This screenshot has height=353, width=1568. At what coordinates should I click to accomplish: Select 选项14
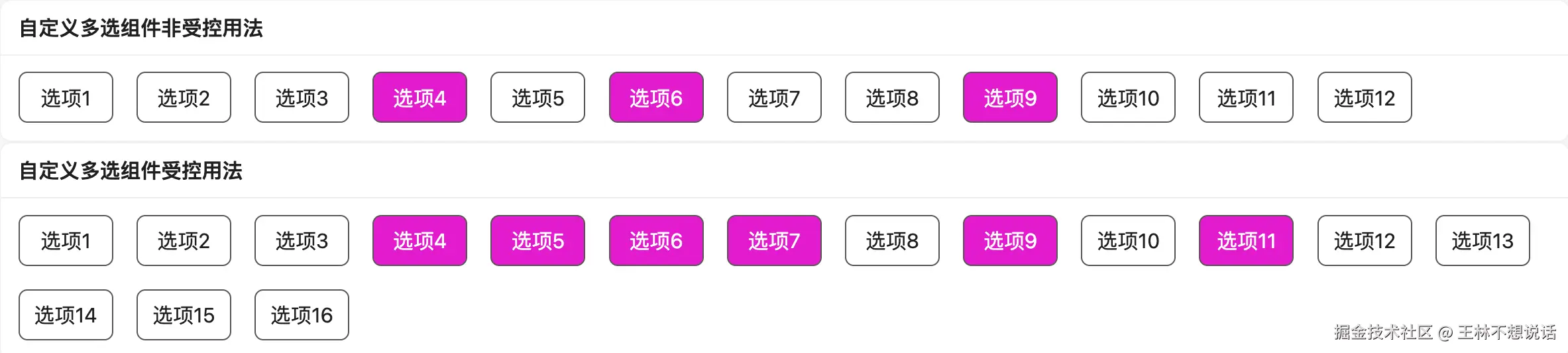[x=66, y=315]
